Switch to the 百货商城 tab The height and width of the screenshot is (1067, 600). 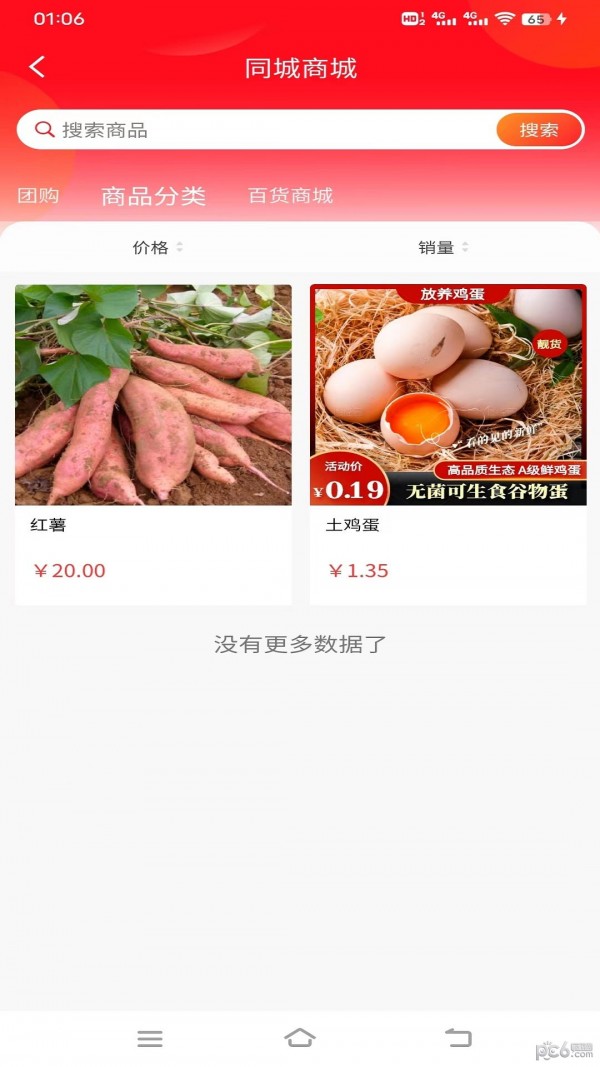(x=290, y=196)
